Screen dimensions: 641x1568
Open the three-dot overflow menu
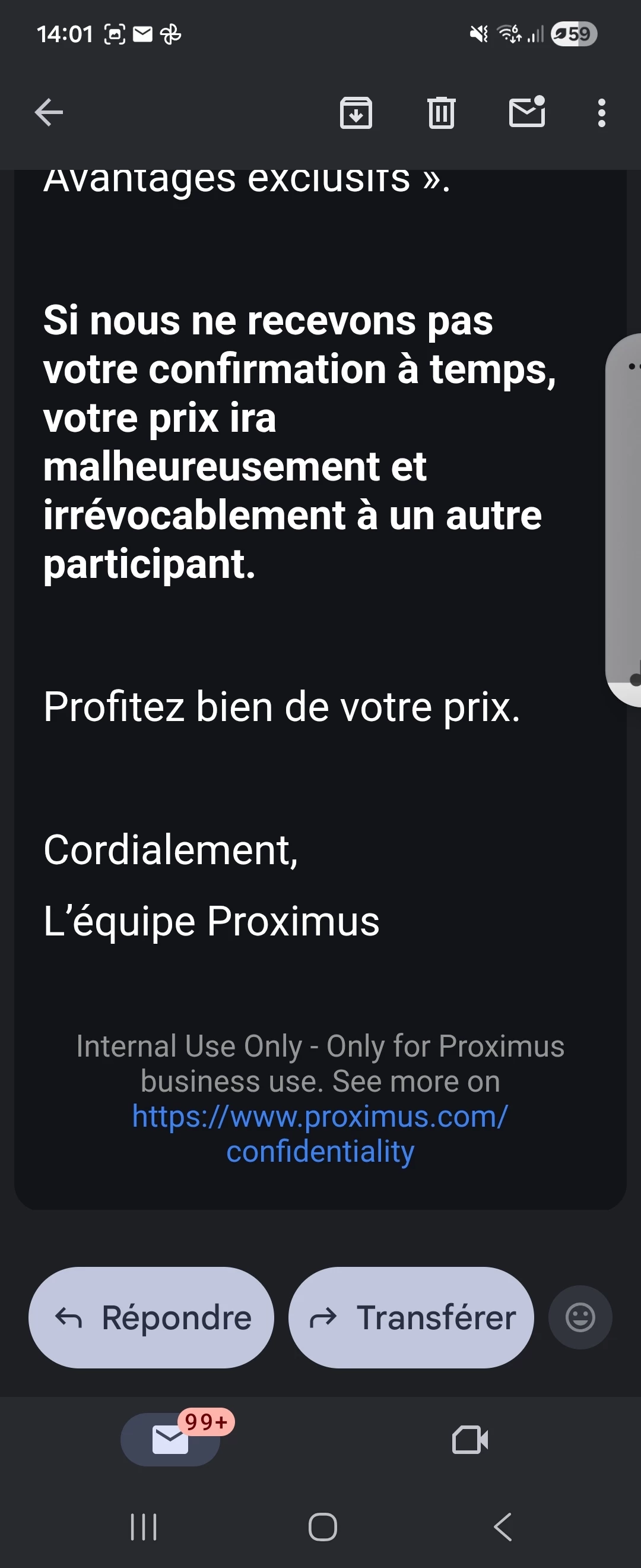pos(601,113)
